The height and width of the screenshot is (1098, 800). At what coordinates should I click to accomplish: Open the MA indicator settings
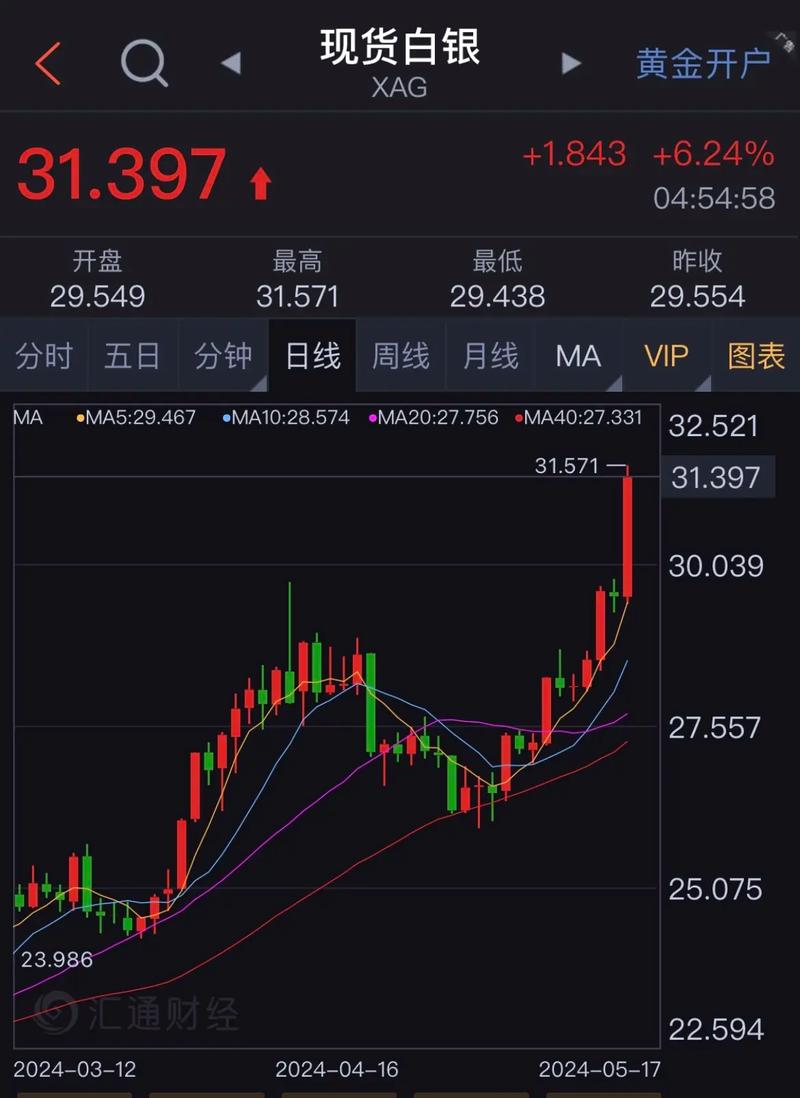[x=577, y=355]
